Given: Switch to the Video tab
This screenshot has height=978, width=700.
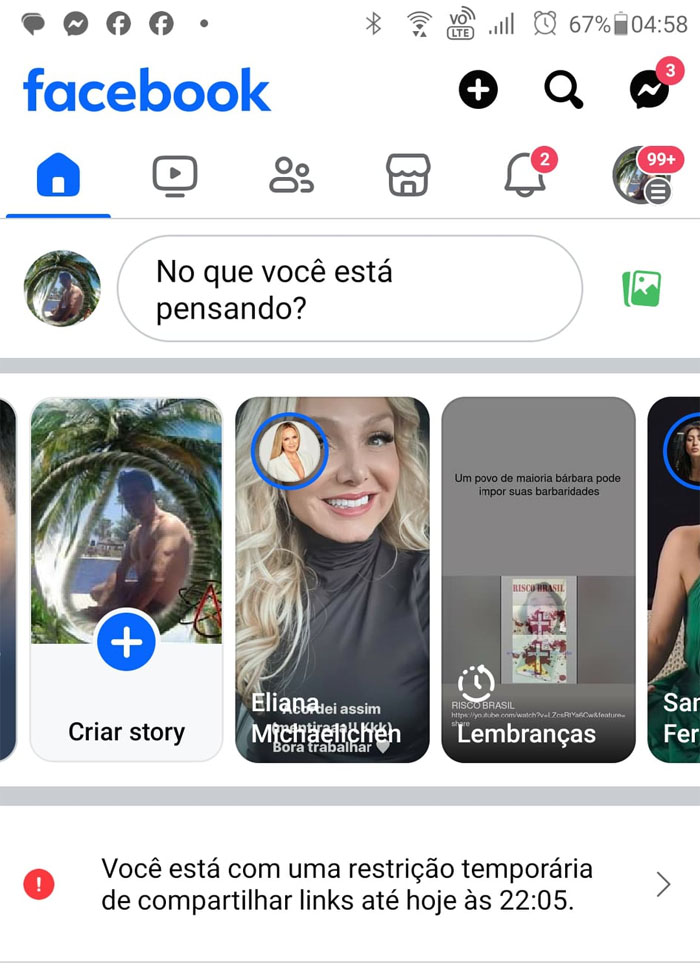Looking at the screenshot, I should click(174, 177).
